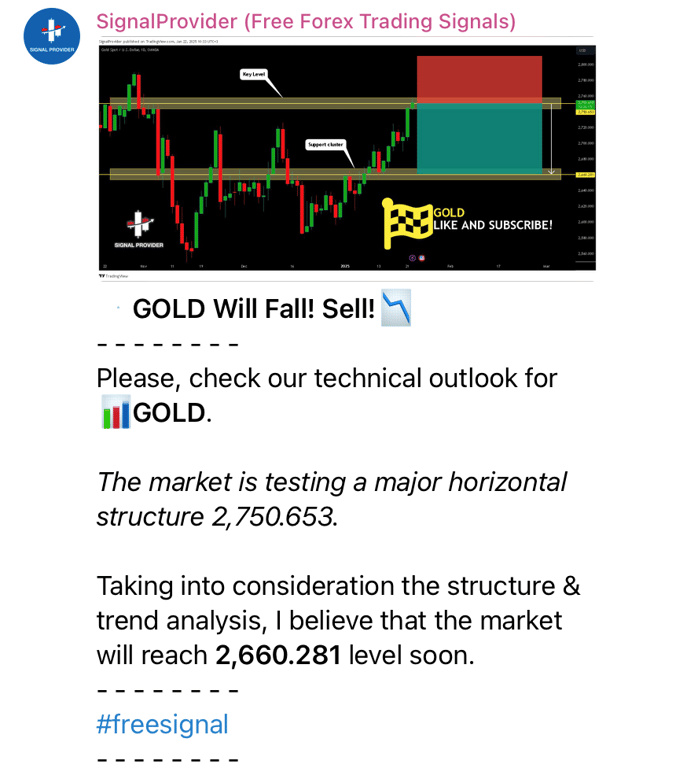Viewport: 676px width, 768px height.
Task: Open the GOLD chart image in the post
Action: [346, 157]
